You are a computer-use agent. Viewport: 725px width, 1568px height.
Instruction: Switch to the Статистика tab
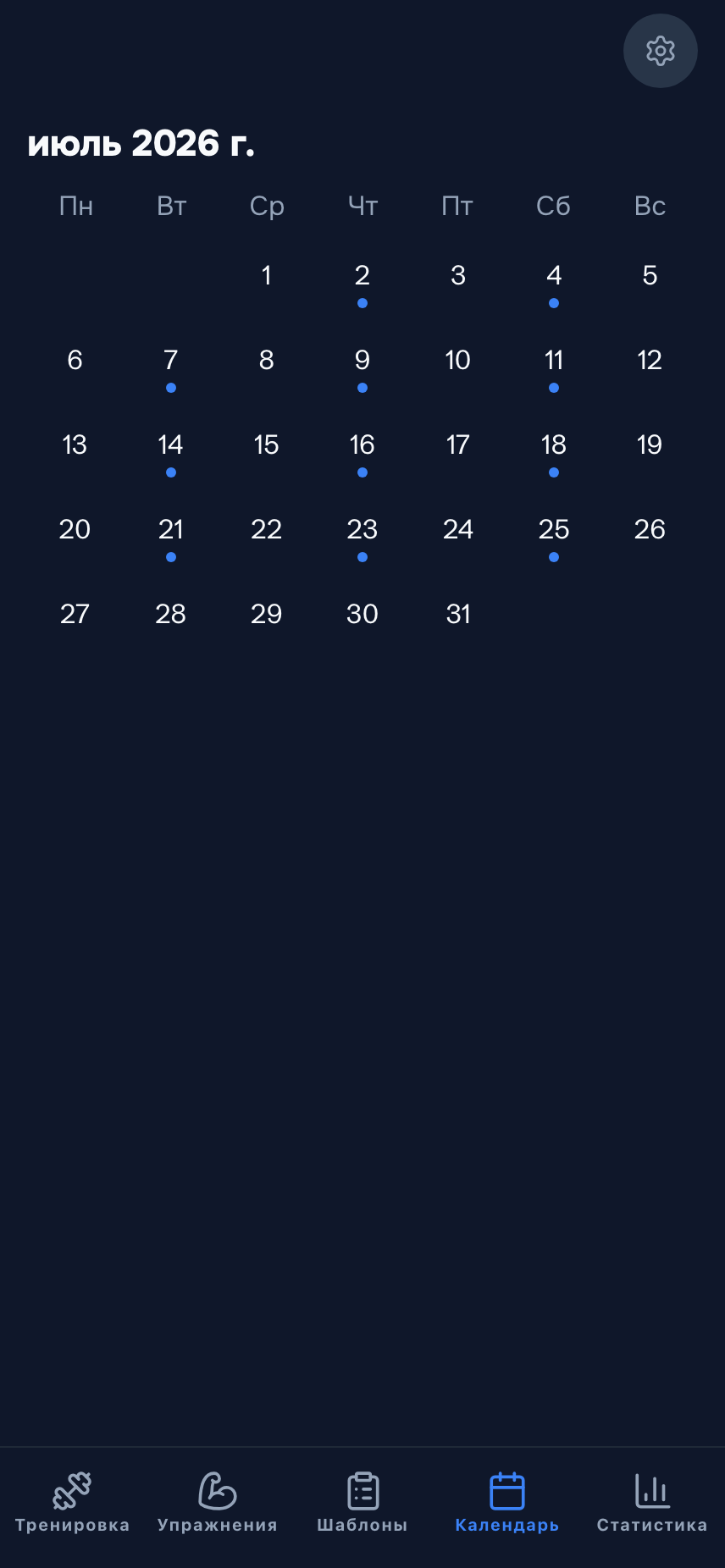[x=652, y=1503]
